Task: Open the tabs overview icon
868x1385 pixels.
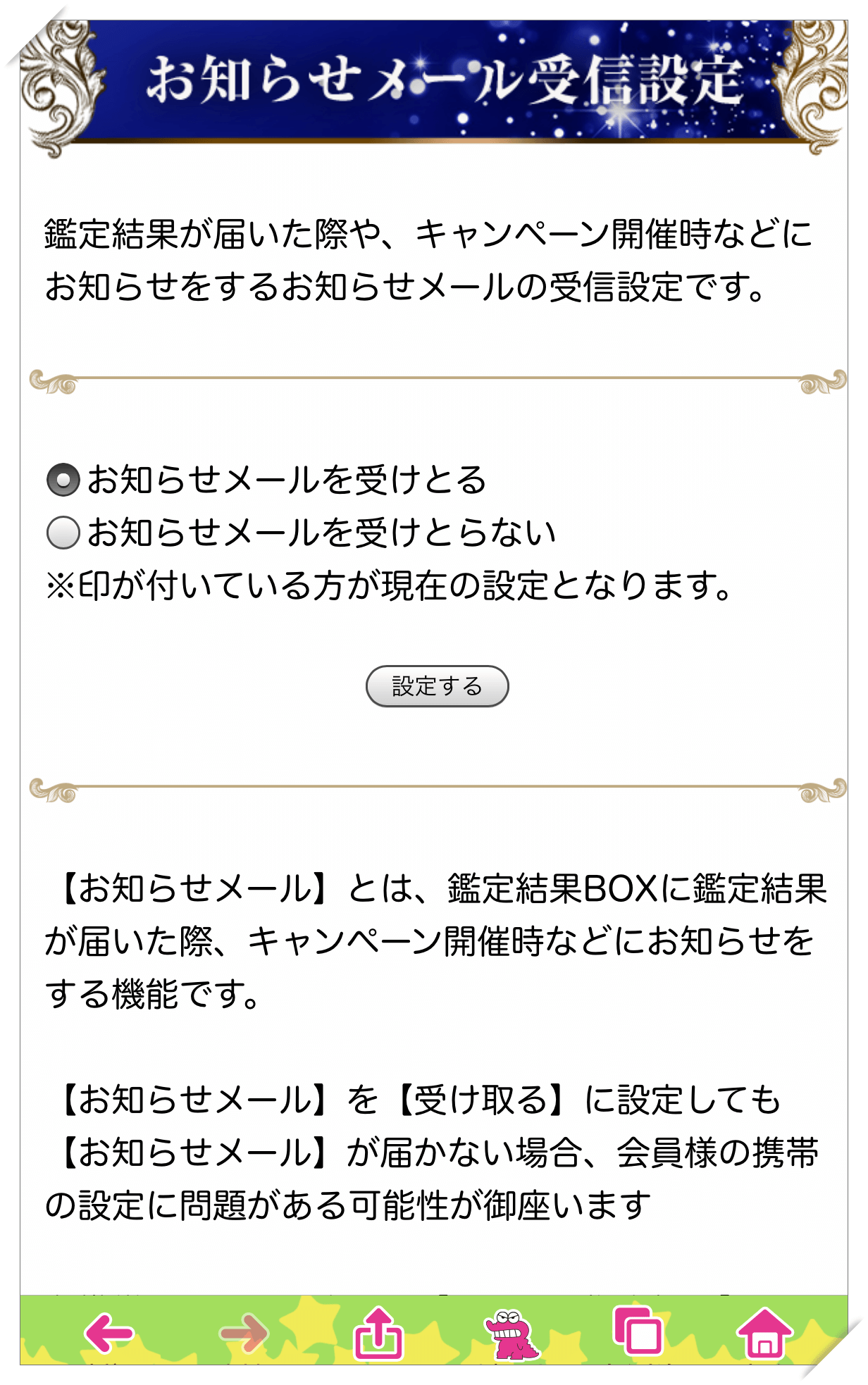Action: (x=638, y=1331)
